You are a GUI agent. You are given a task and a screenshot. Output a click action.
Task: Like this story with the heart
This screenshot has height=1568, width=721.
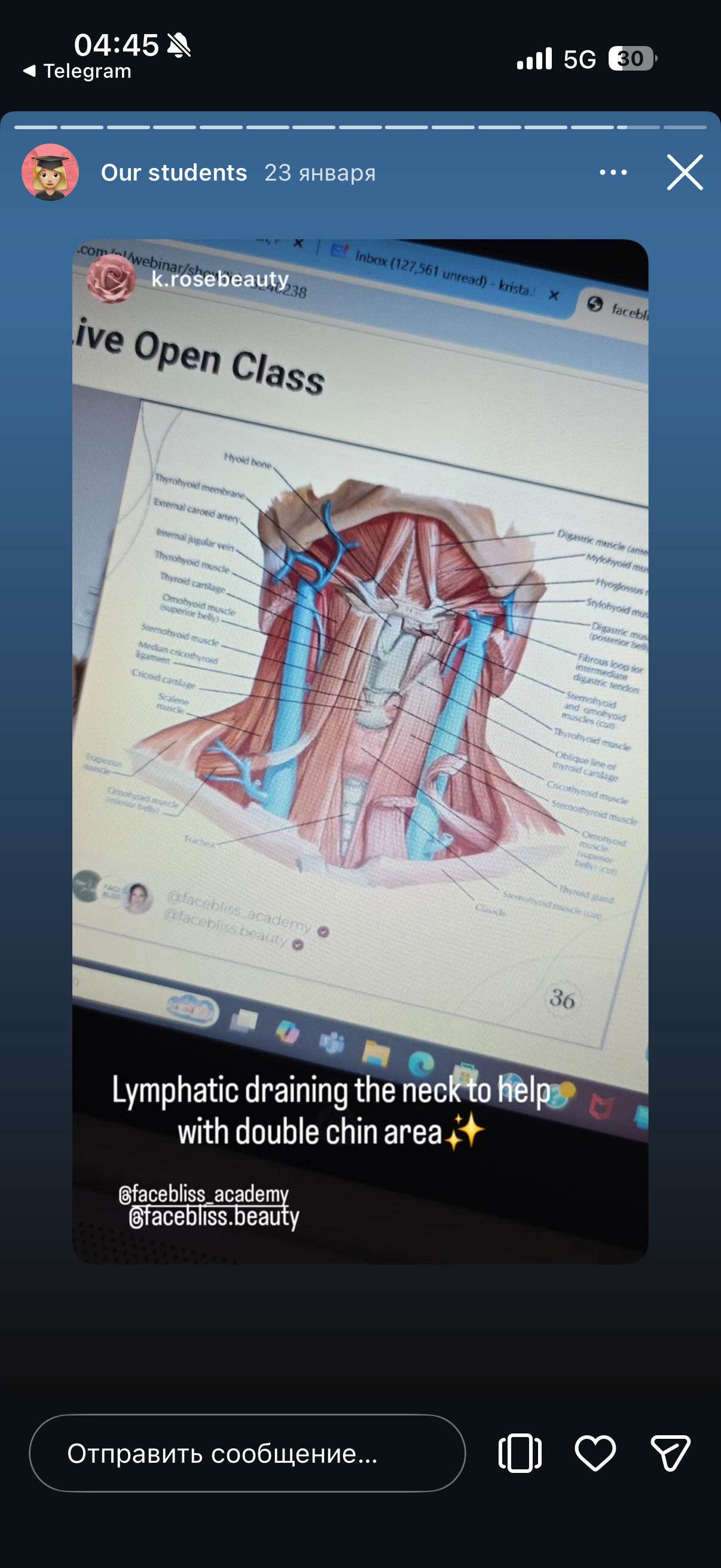point(595,1453)
